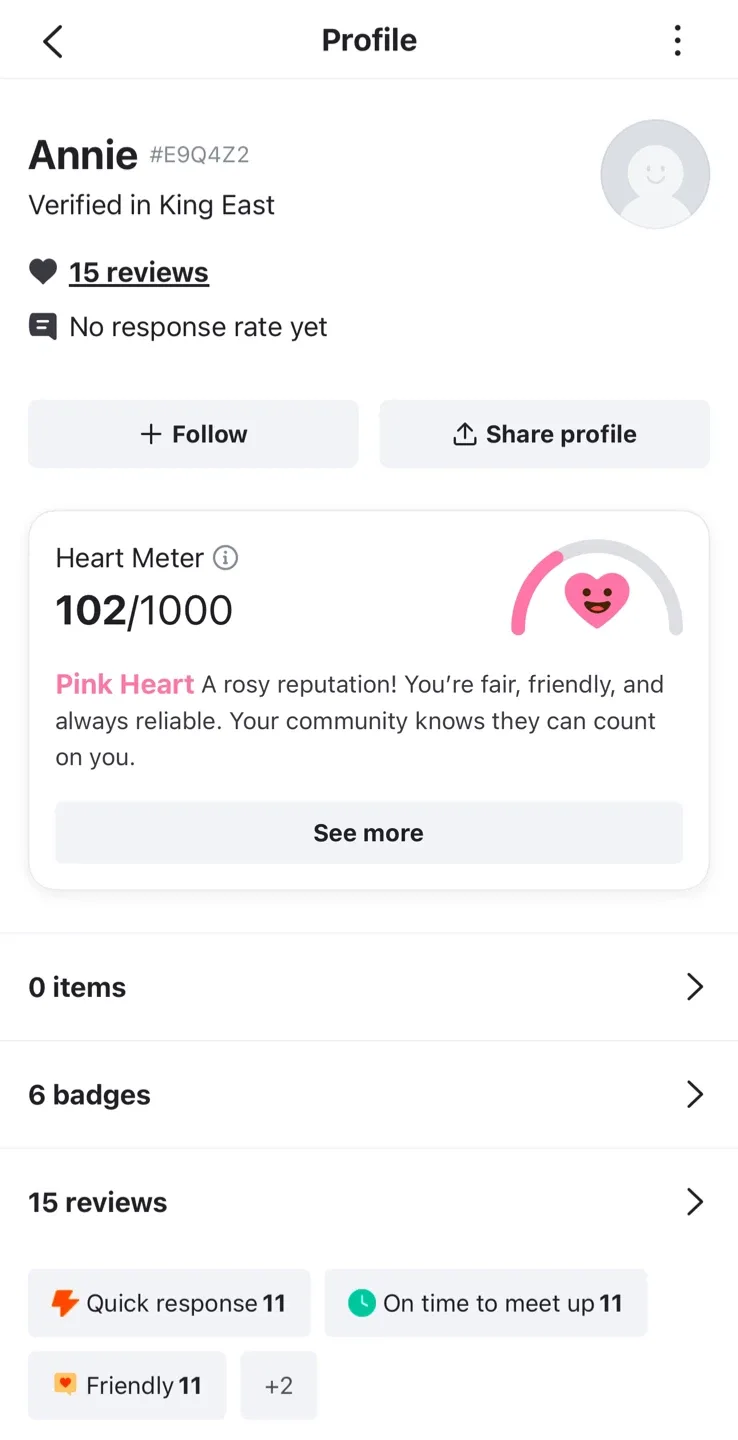The image size is (738, 1440).
Task: Open the 15 reviews list row
Action: point(368,1202)
